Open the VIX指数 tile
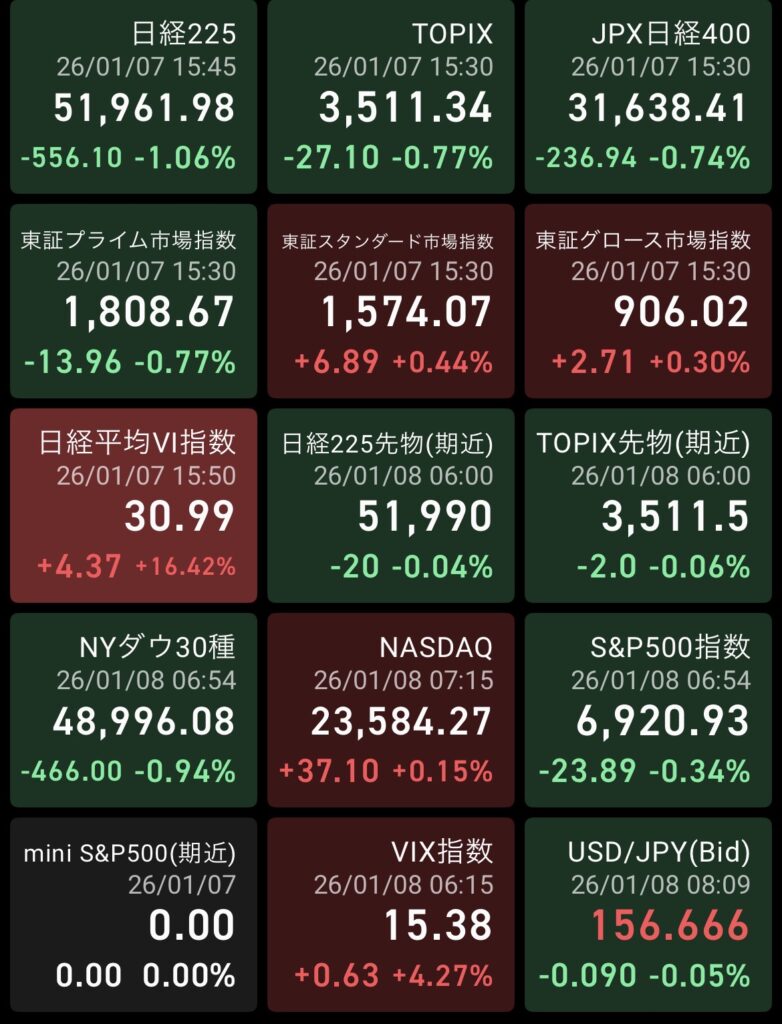 click(391, 914)
